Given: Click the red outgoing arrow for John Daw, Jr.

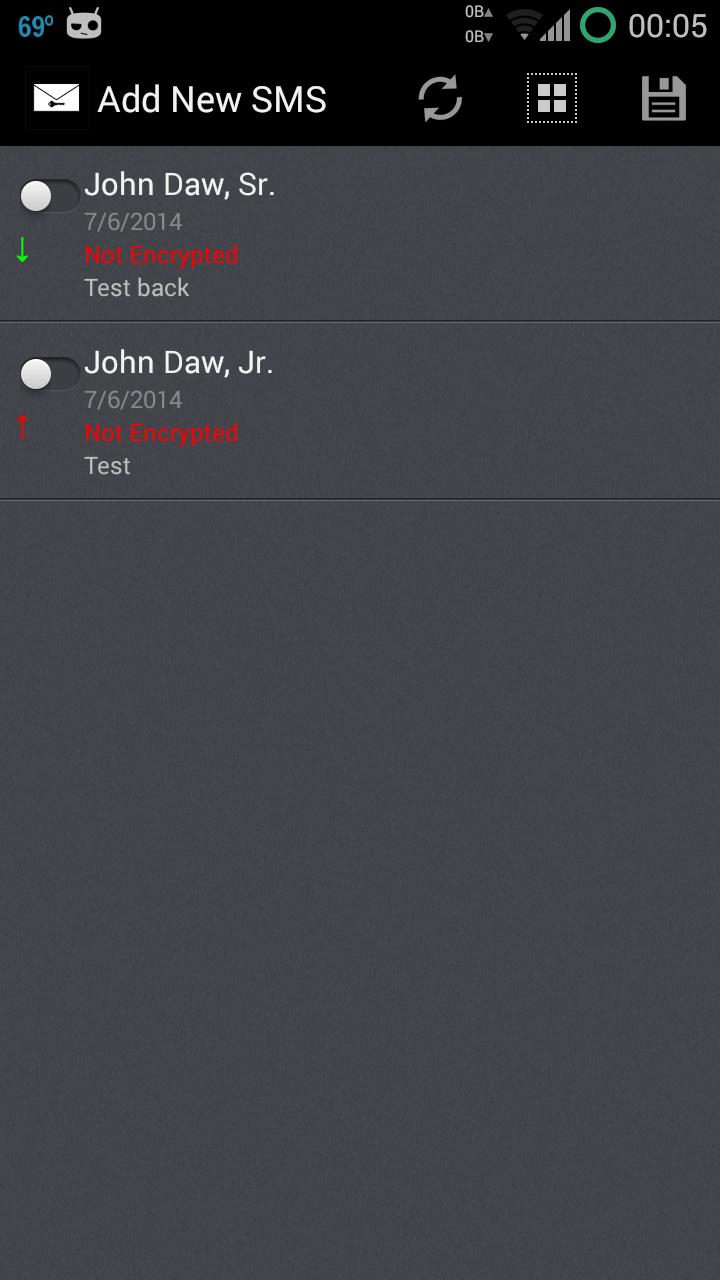Looking at the screenshot, I should pyautogui.click(x=22, y=428).
